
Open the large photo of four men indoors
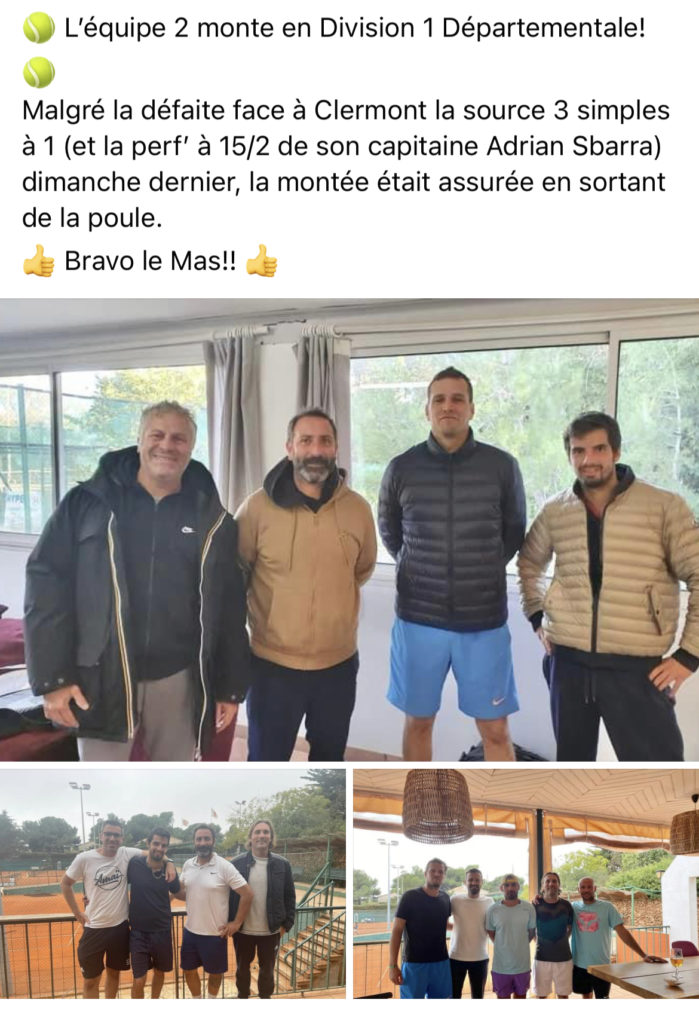coord(349,530)
